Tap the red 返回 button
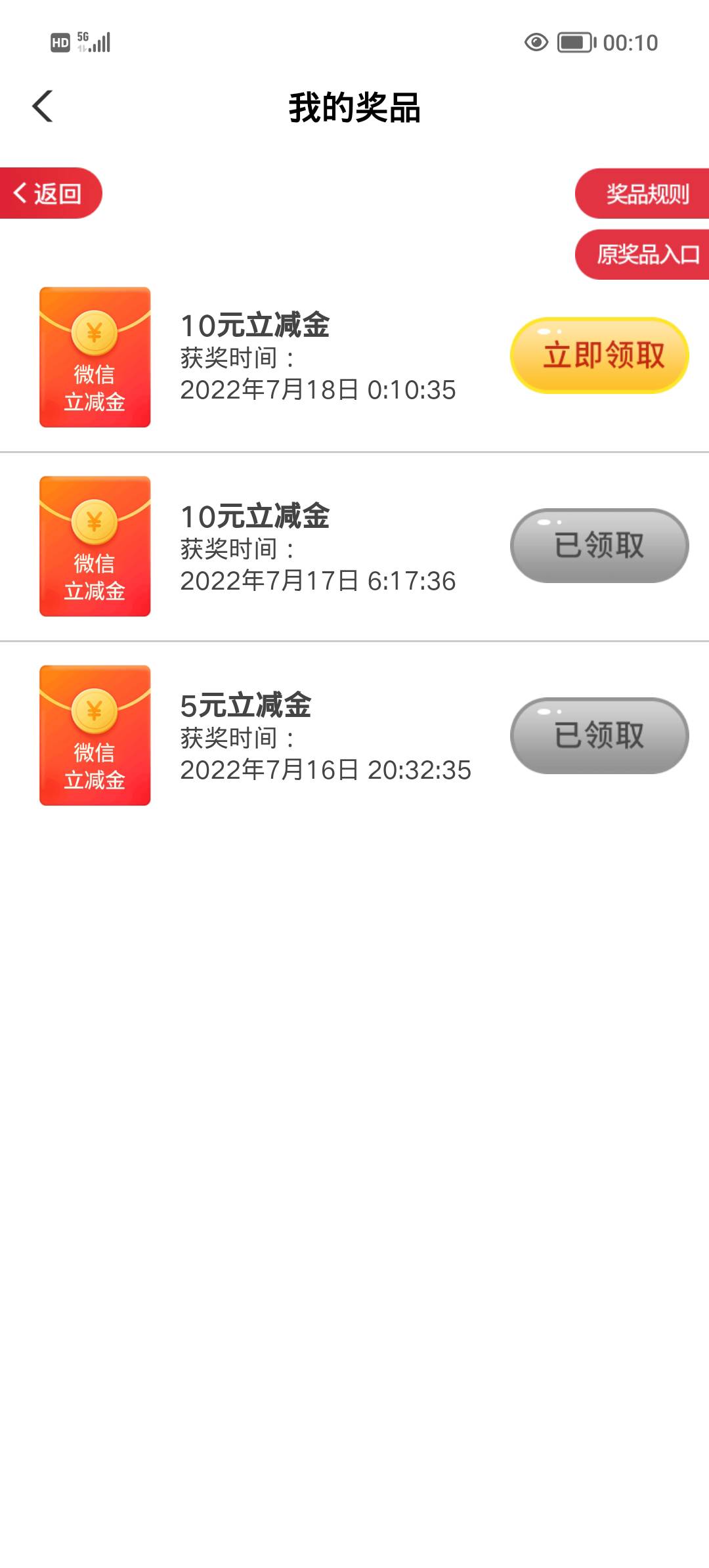The width and height of the screenshot is (709, 1568). (x=50, y=193)
